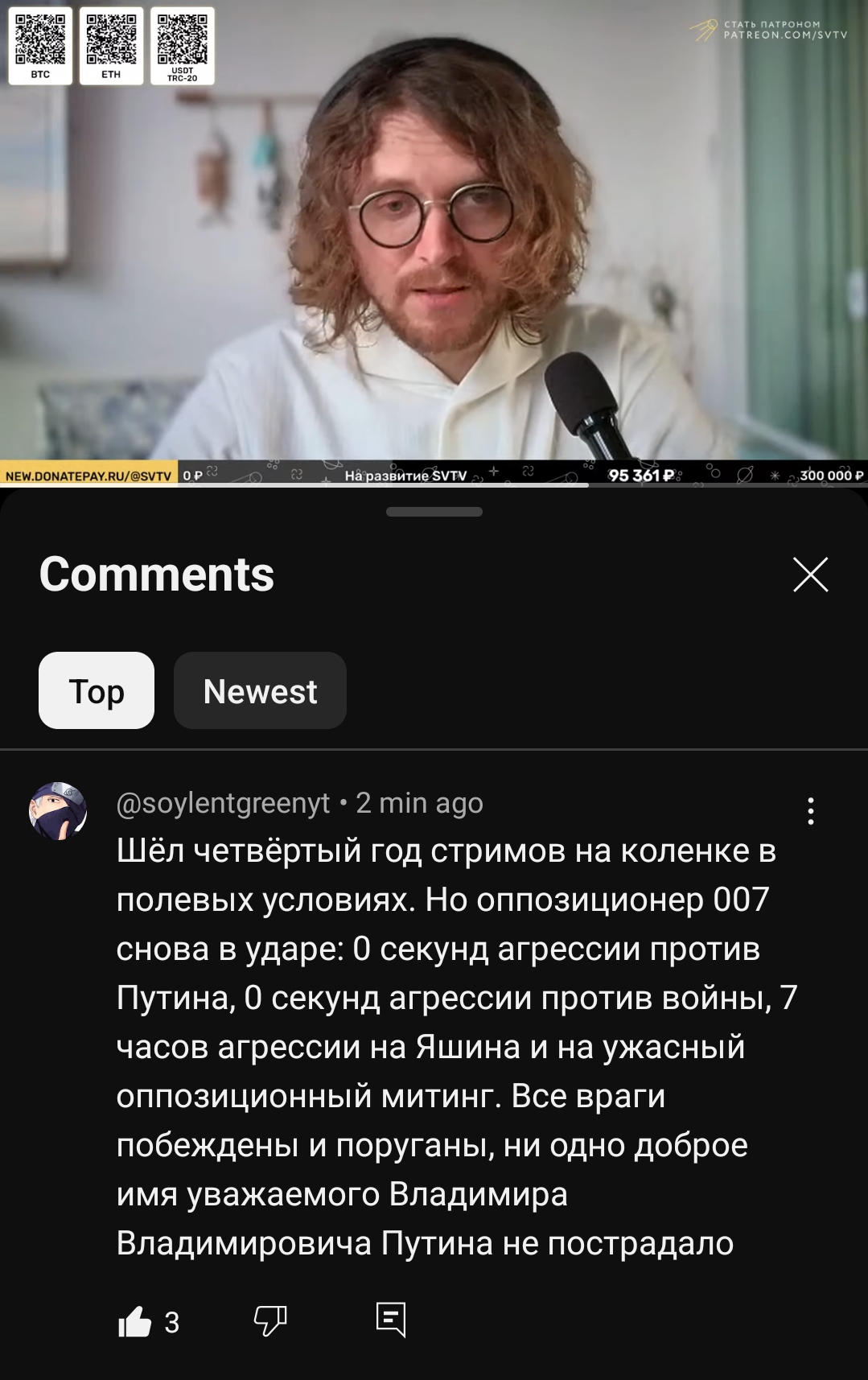This screenshot has height=1380, width=868.
Task: Close the Comments panel
Action: (x=810, y=575)
